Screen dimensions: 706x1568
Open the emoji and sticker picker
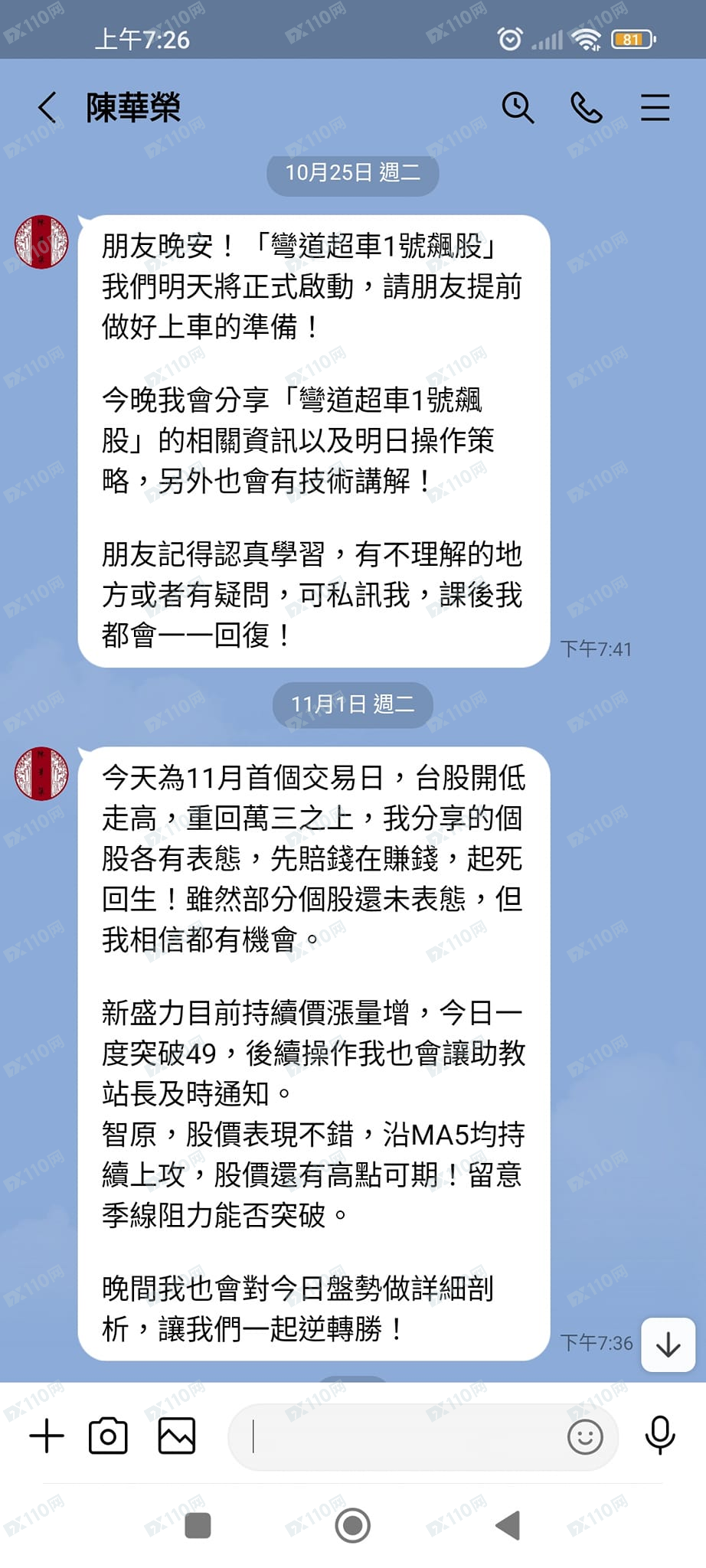point(585,1437)
